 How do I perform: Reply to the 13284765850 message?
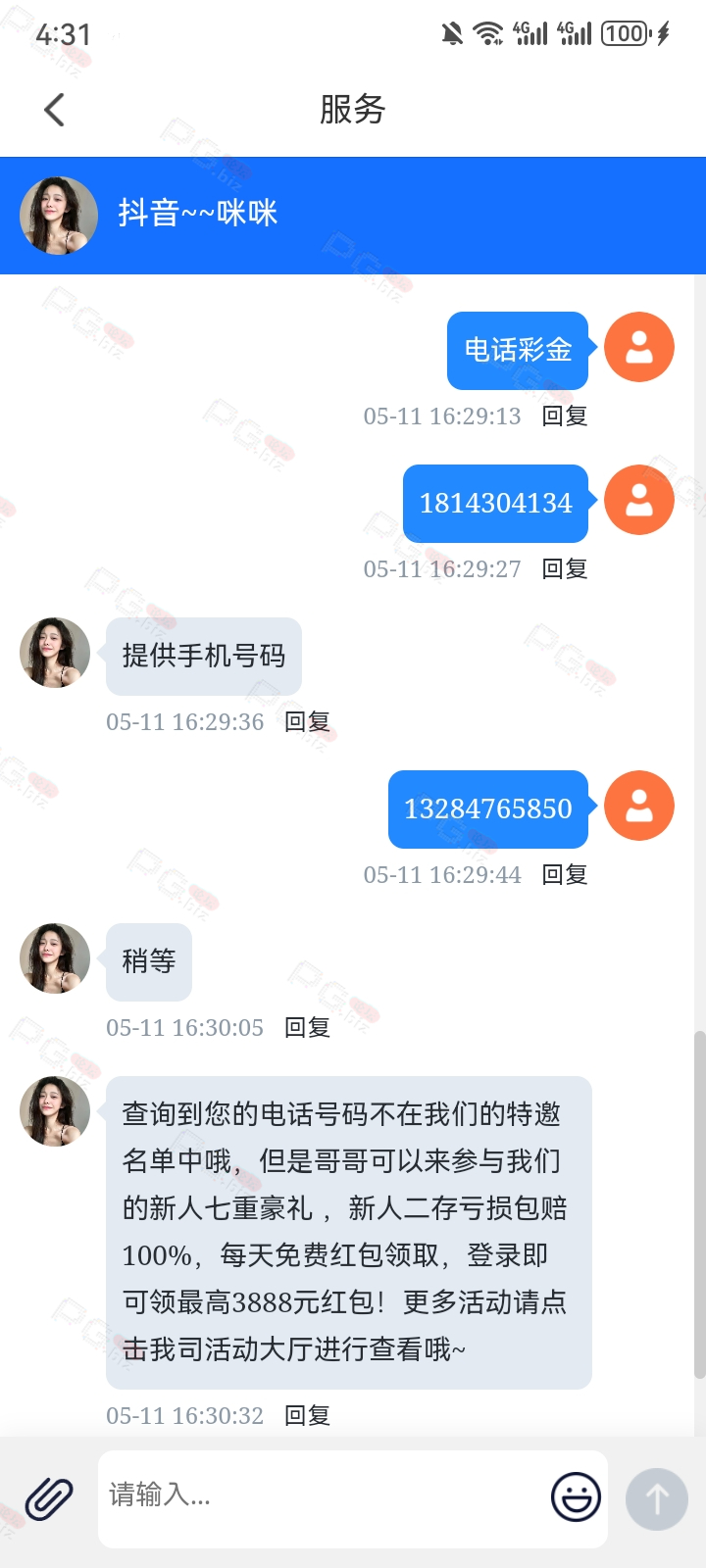click(x=565, y=875)
